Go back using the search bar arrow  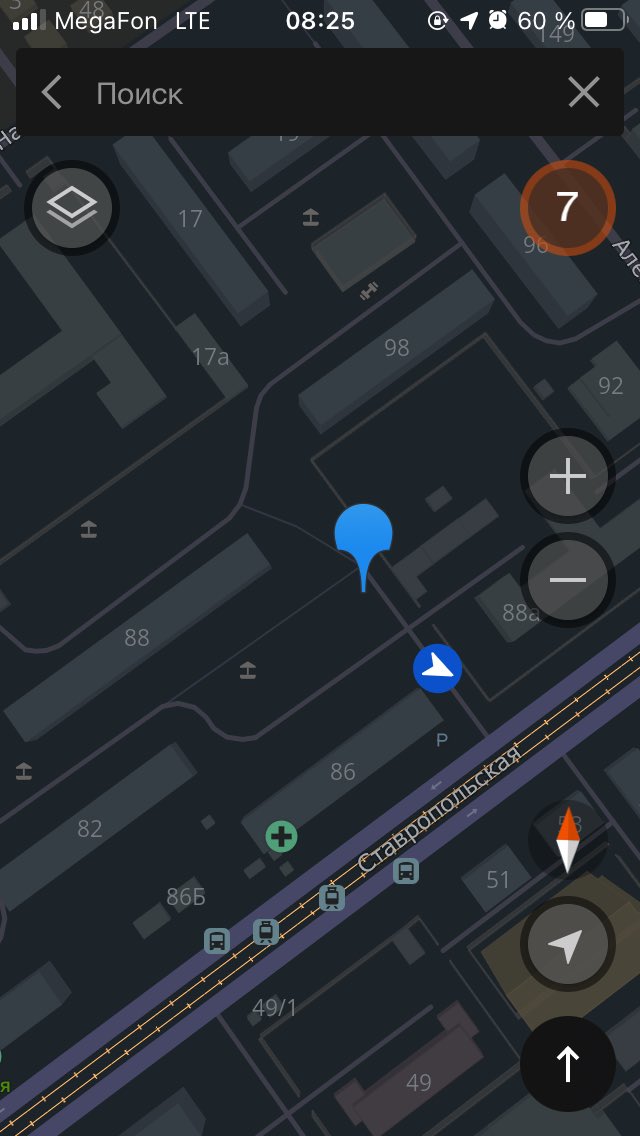[x=51, y=93]
